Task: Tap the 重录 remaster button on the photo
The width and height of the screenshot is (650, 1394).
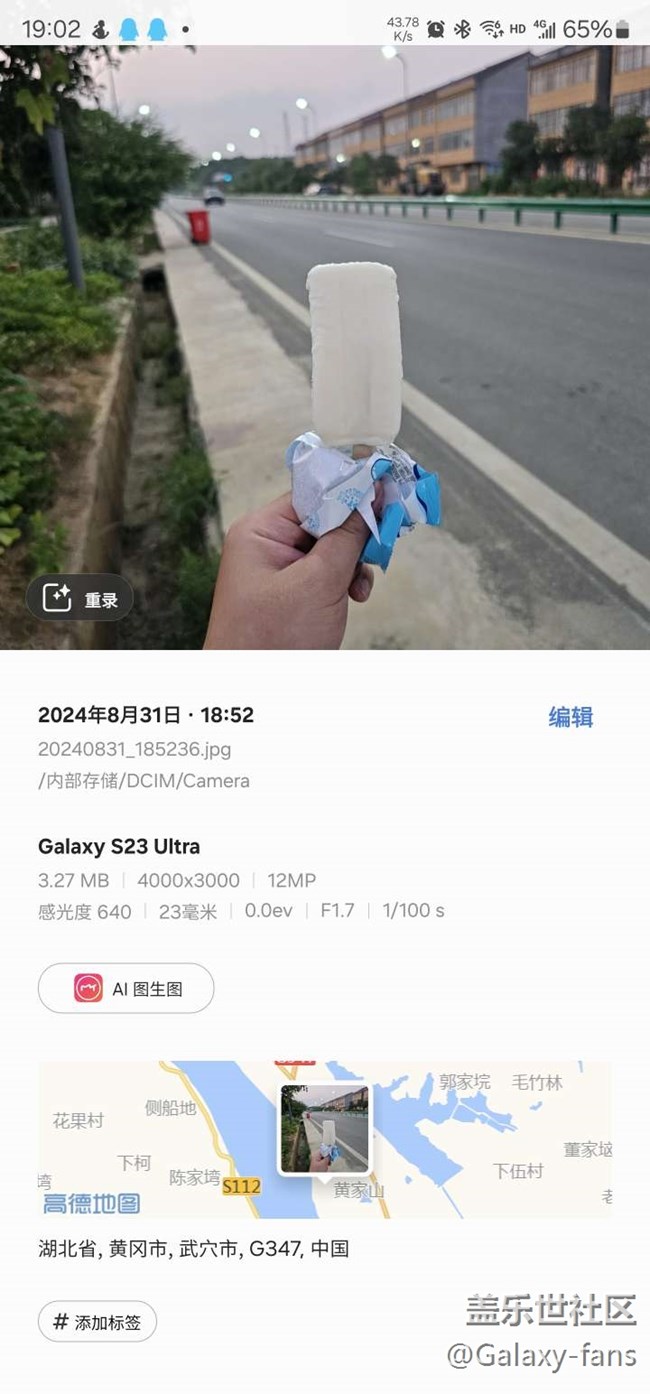Action: pyautogui.click(x=80, y=598)
